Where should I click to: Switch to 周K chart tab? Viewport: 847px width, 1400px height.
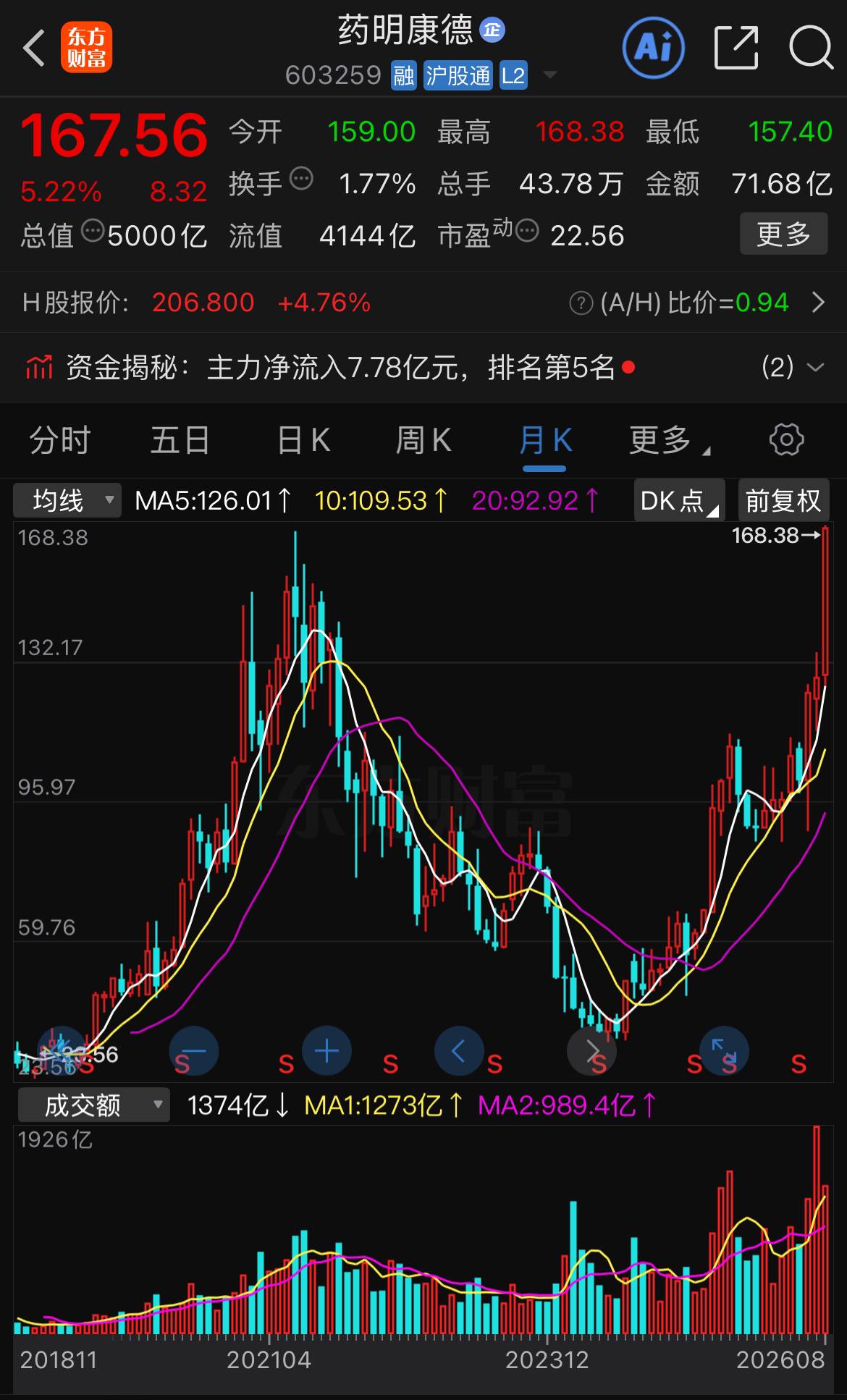tap(423, 440)
